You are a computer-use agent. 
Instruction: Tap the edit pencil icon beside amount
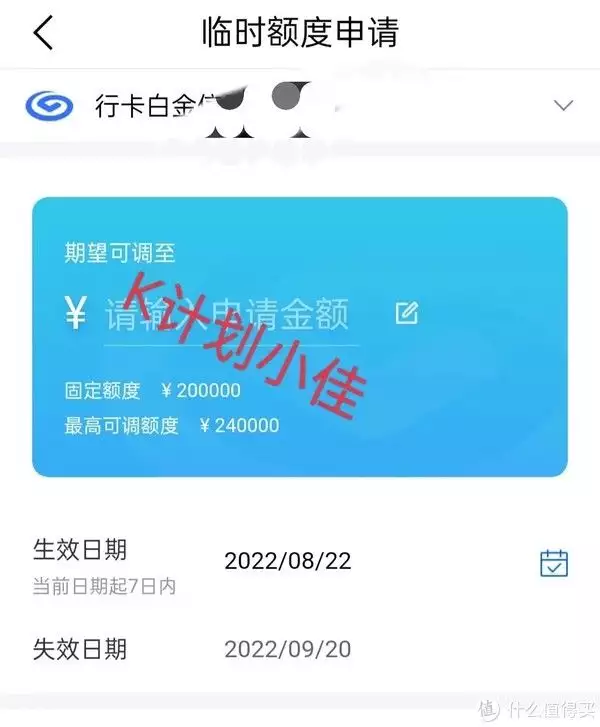point(407,314)
